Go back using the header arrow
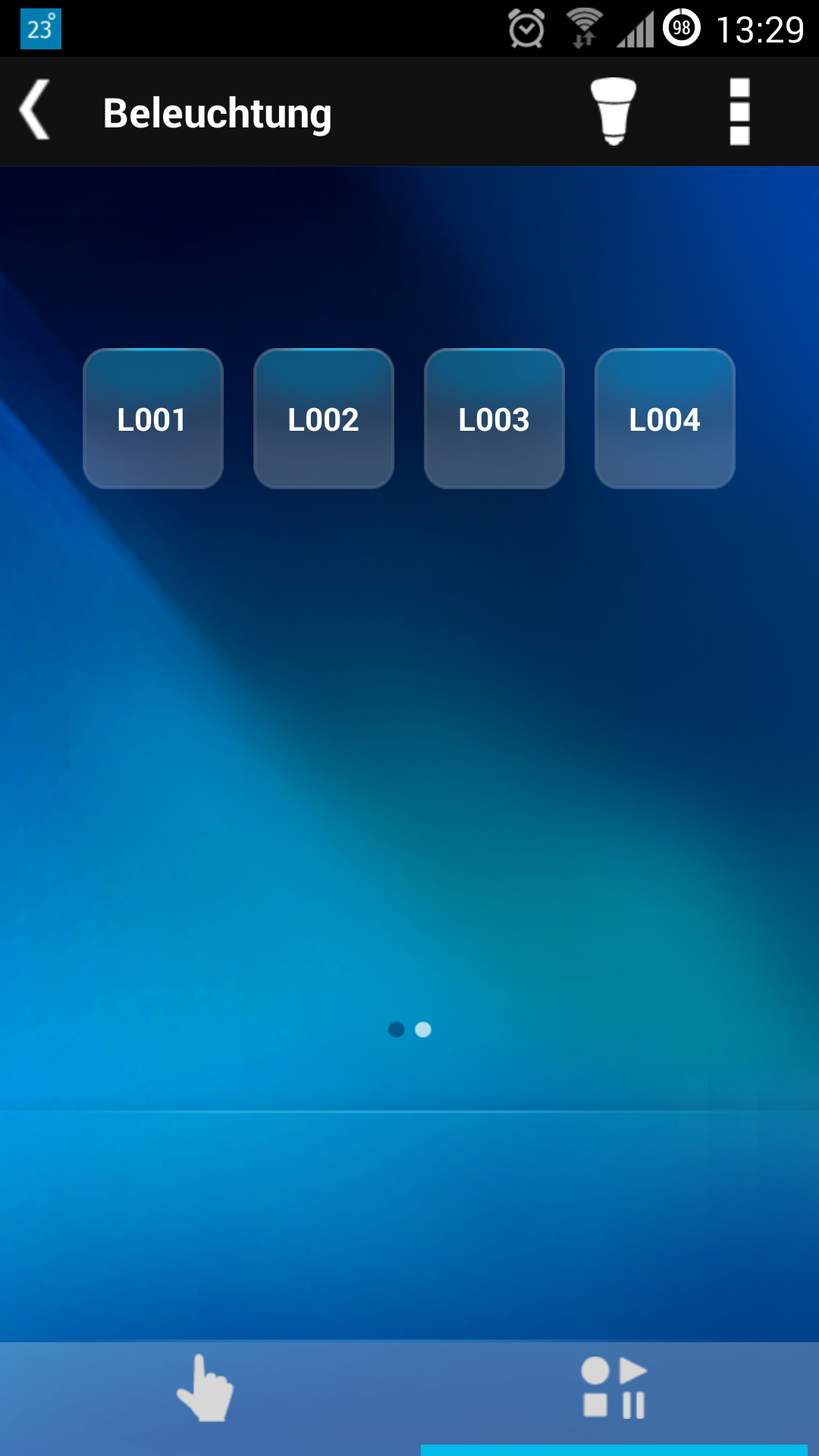The width and height of the screenshot is (819, 1456). tap(35, 111)
